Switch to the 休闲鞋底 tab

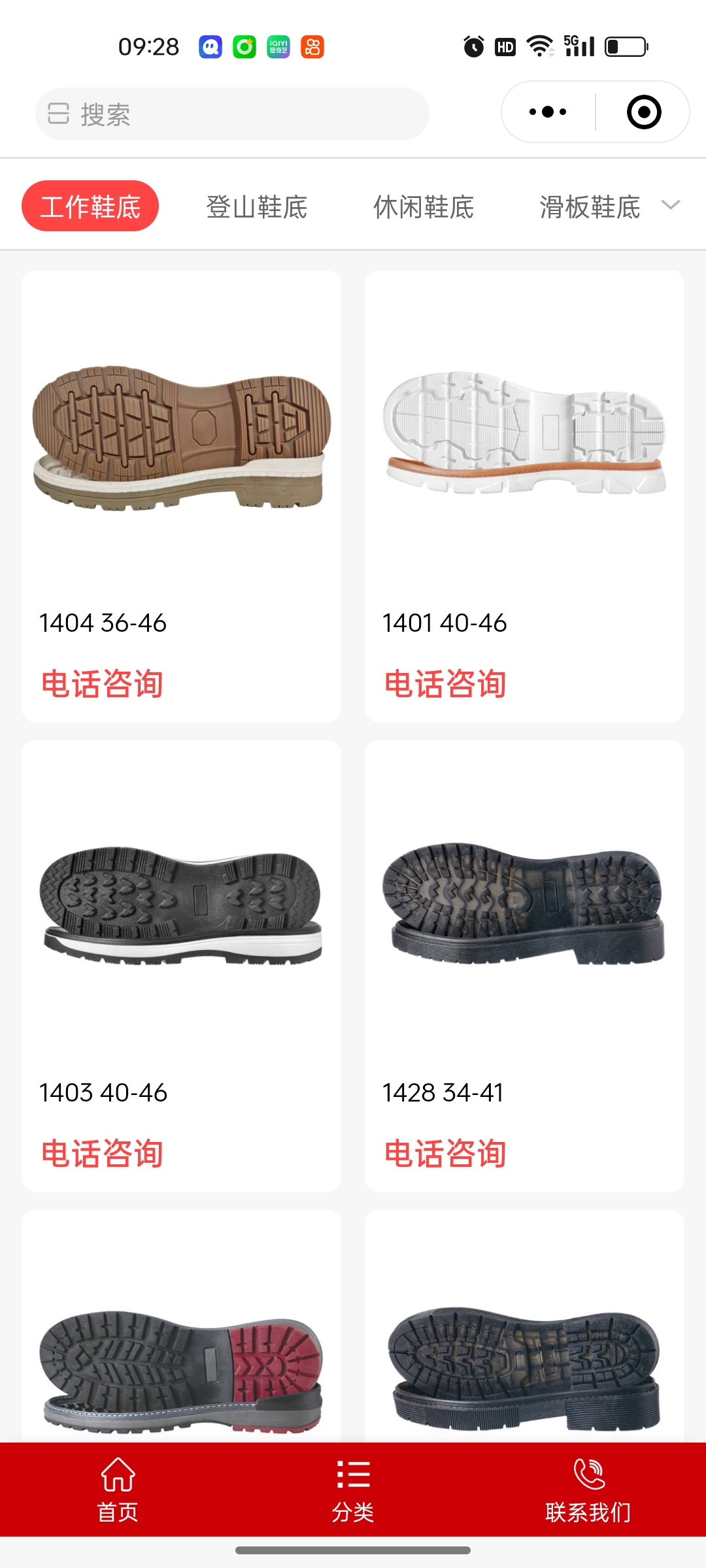pos(423,207)
